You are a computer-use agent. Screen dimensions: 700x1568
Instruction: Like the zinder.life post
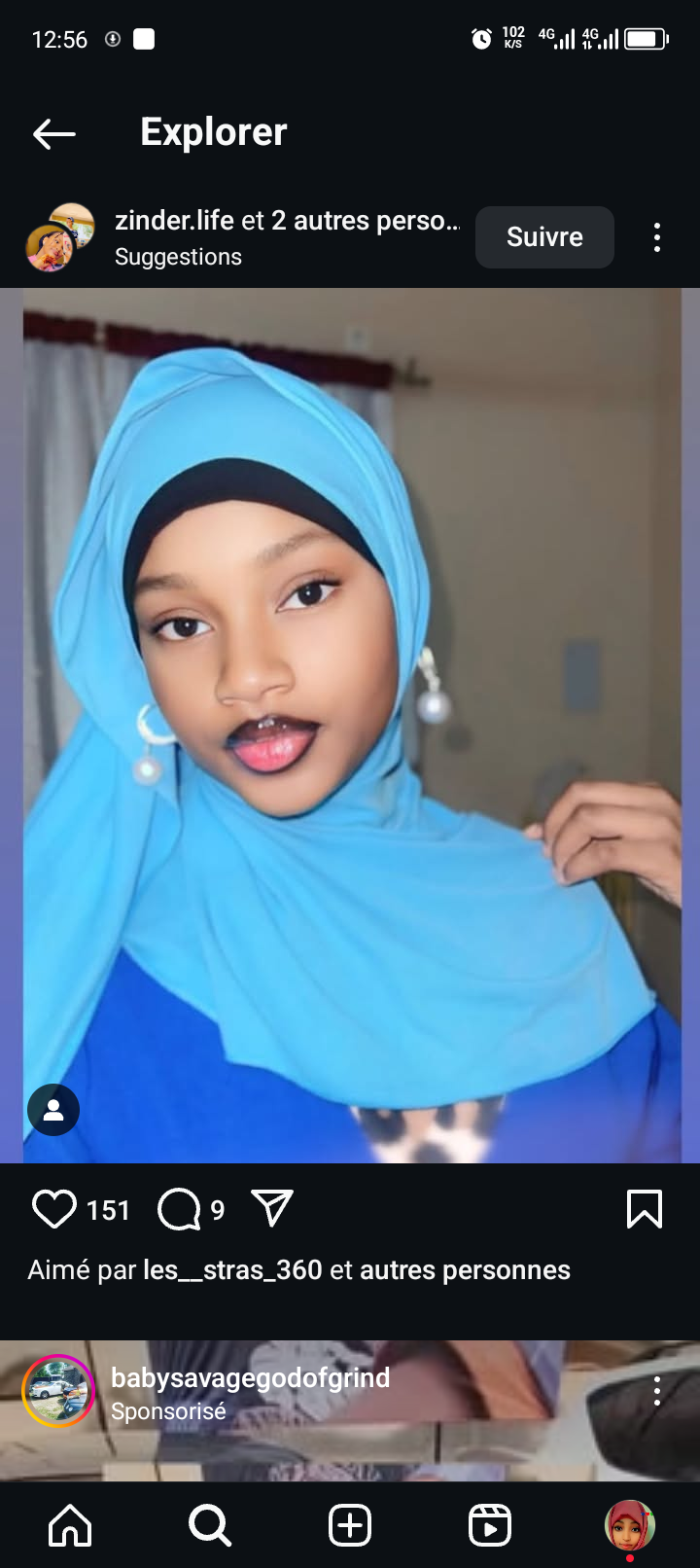click(x=54, y=1209)
